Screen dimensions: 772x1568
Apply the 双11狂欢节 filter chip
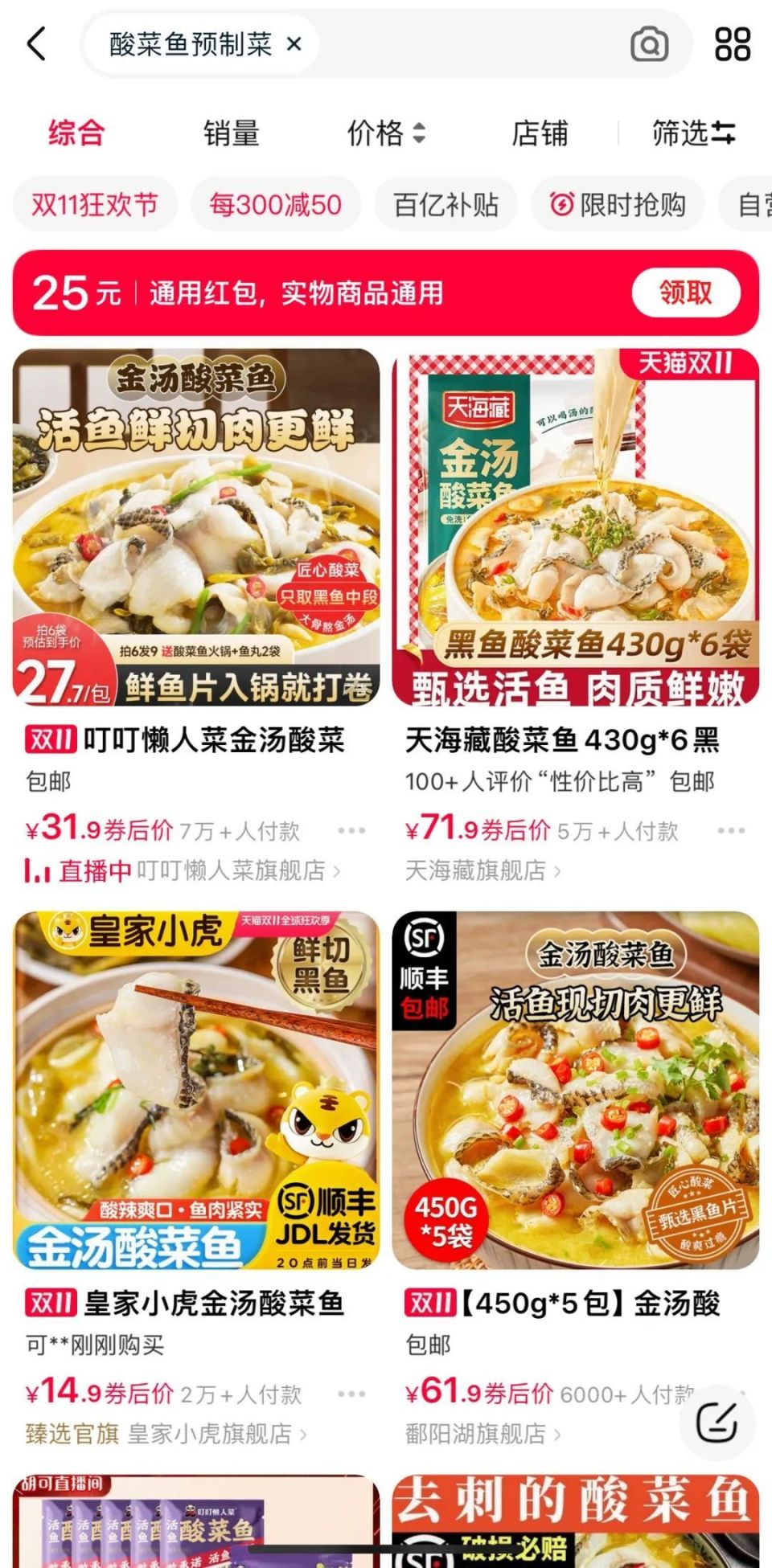94,205
